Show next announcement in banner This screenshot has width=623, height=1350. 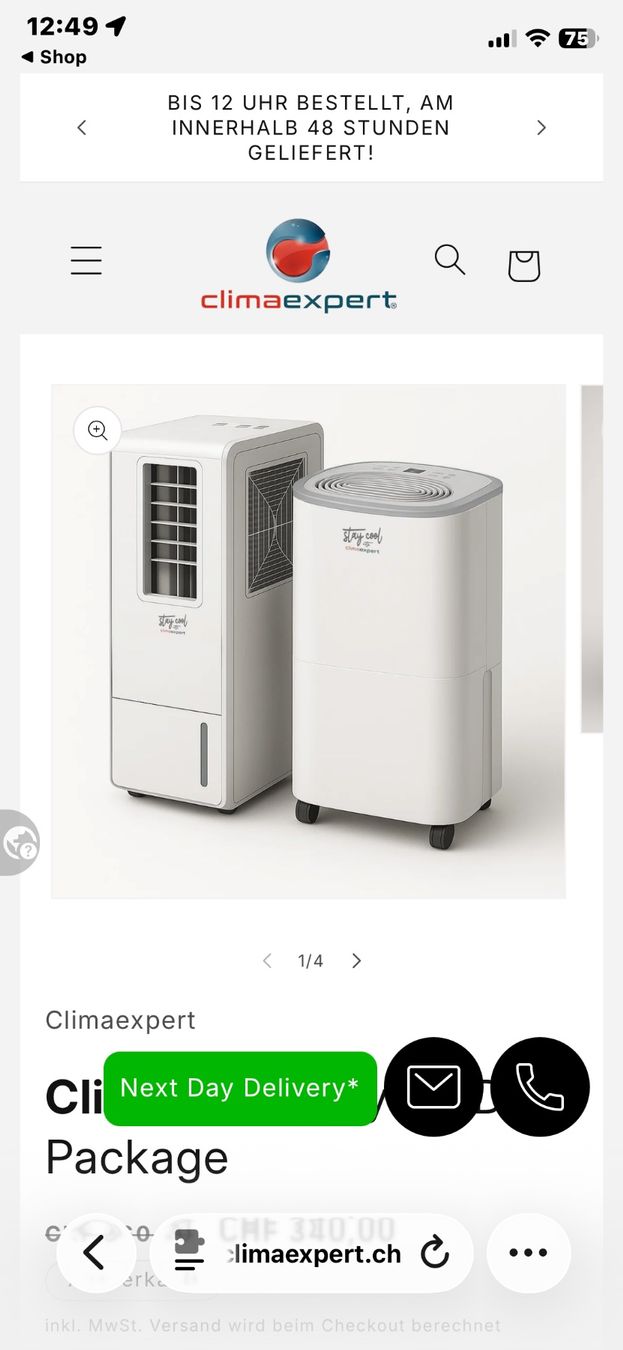[x=541, y=128]
